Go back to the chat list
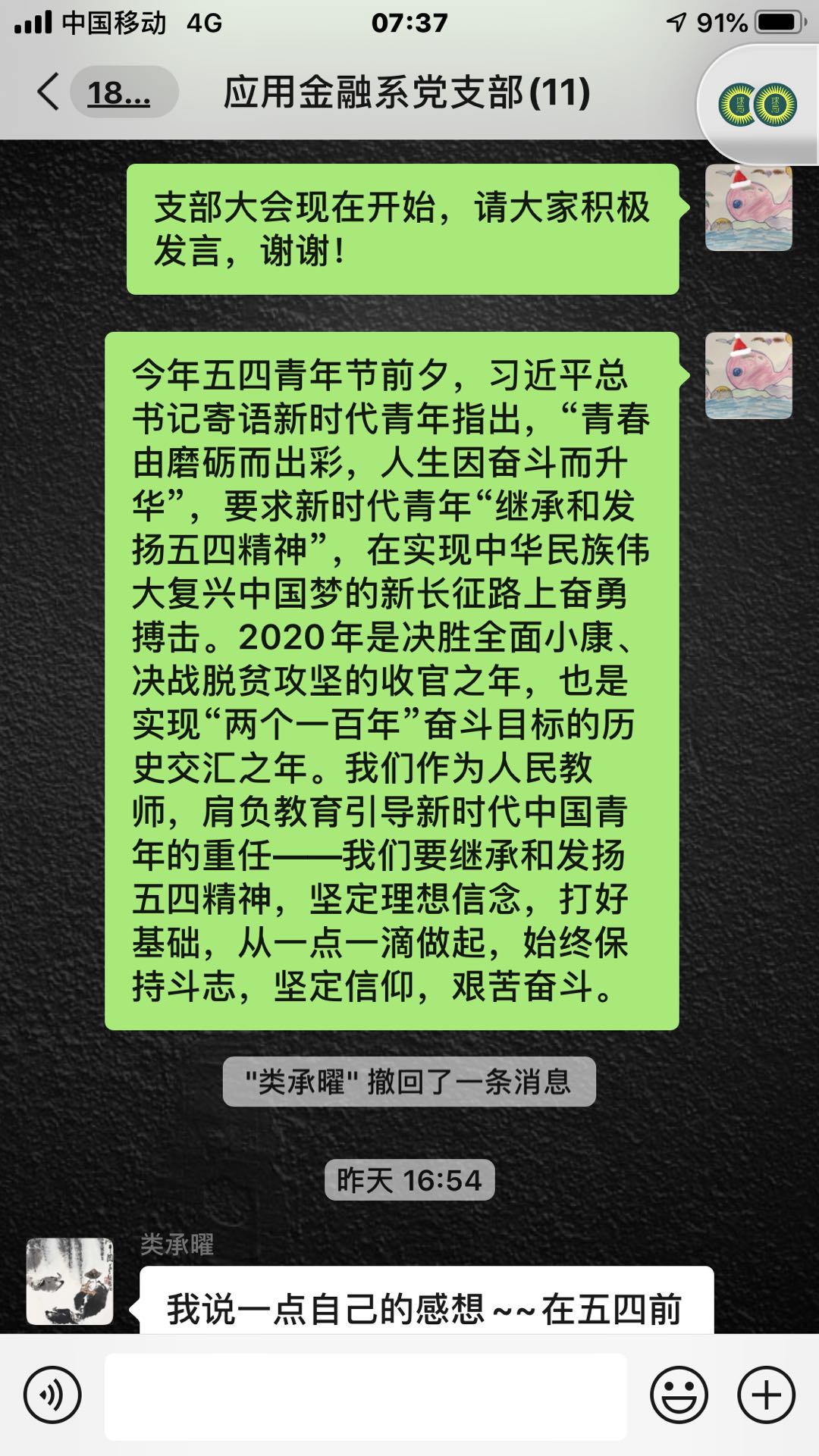Screen dimensions: 819x1456 [x=50, y=92]
